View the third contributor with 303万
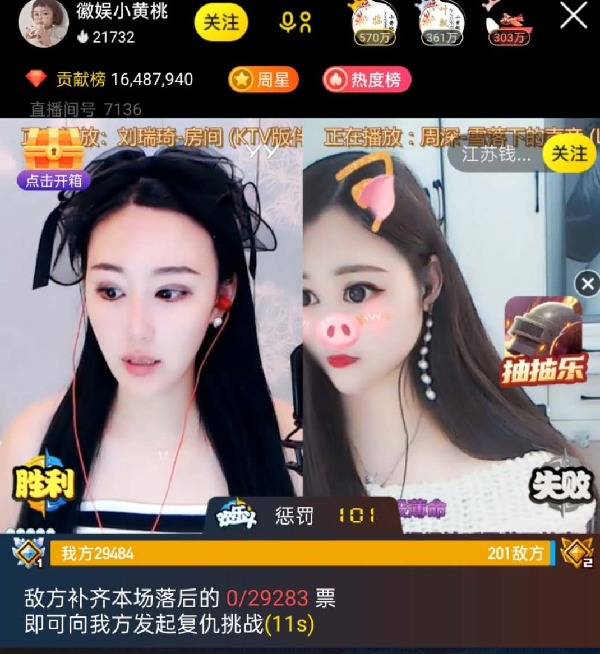 pyautogui.click(x=509, y=23)
